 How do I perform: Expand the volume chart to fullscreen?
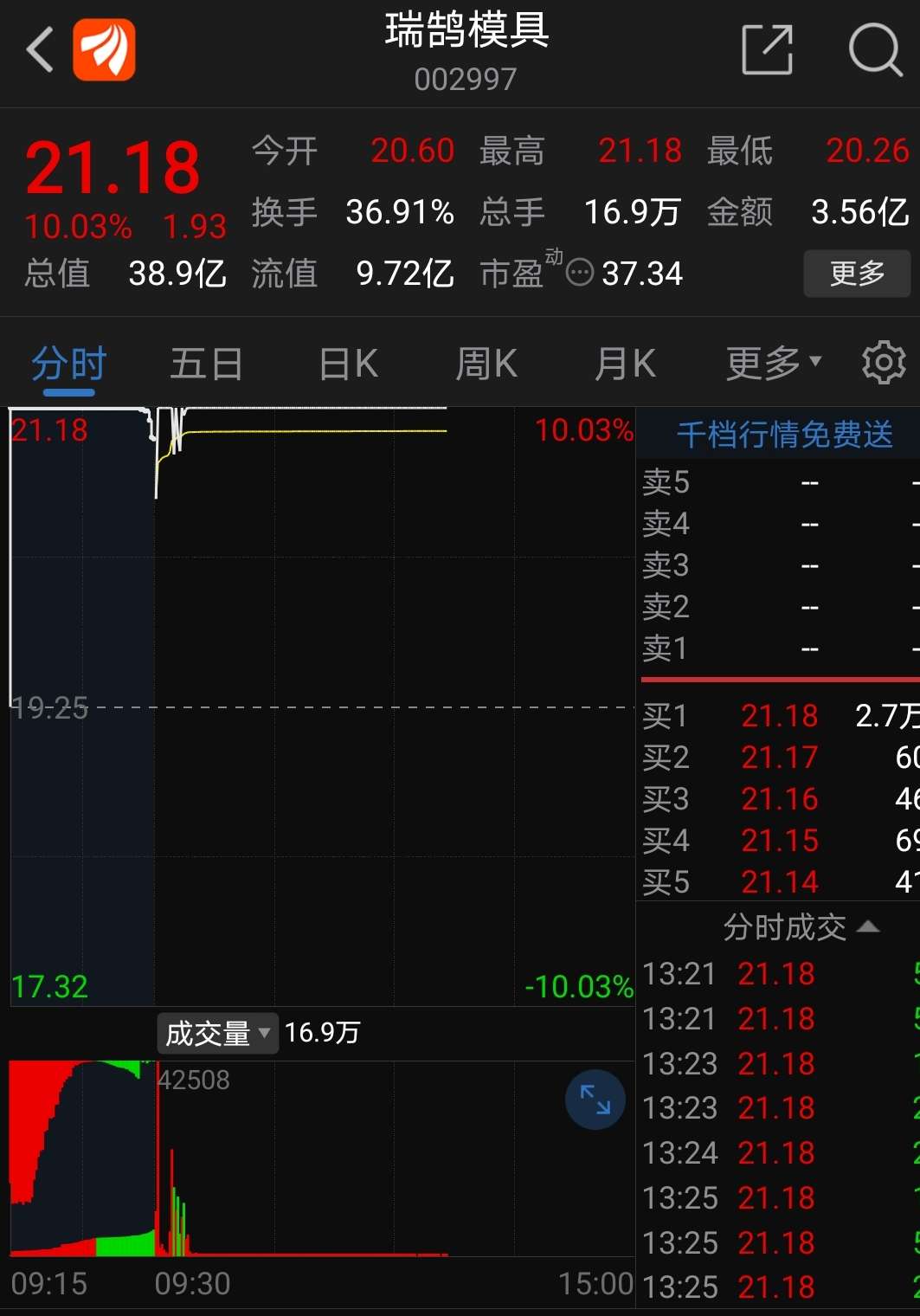(x=595, y=1100)
